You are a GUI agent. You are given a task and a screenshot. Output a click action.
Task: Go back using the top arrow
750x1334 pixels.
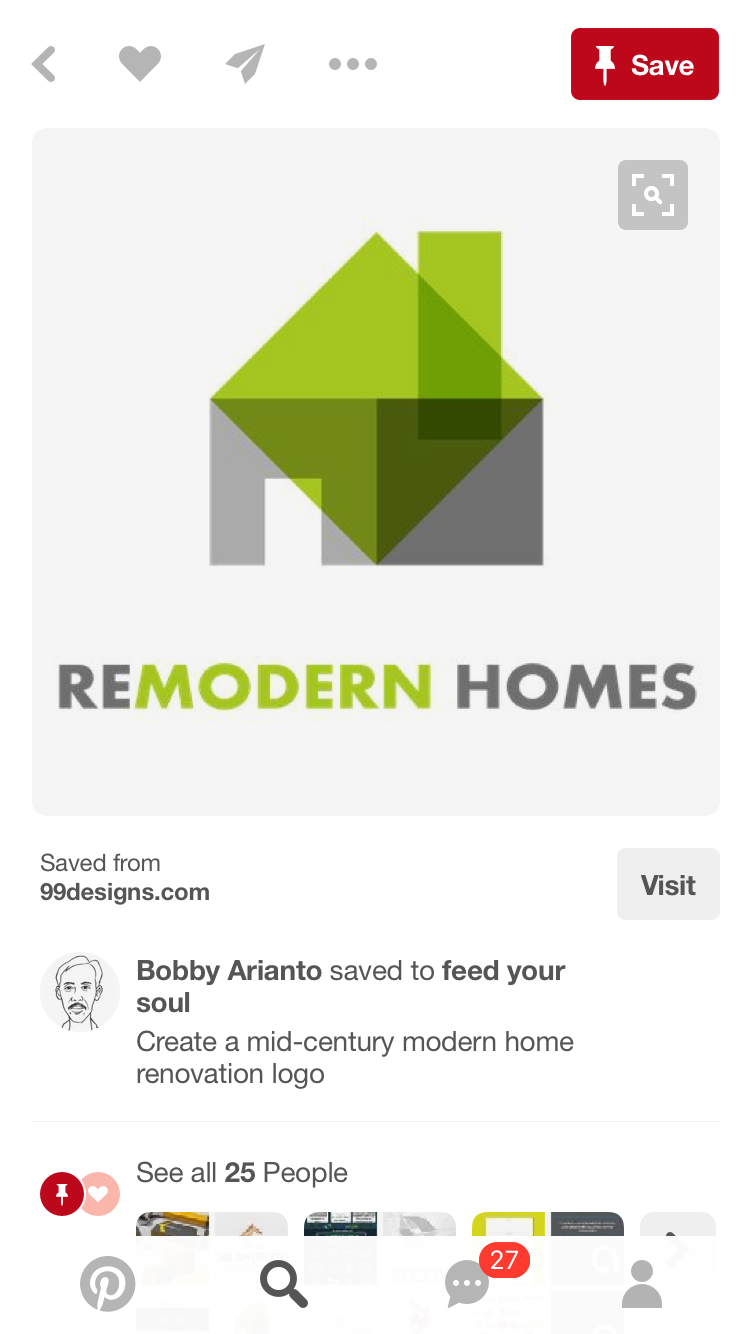point(44,65)
